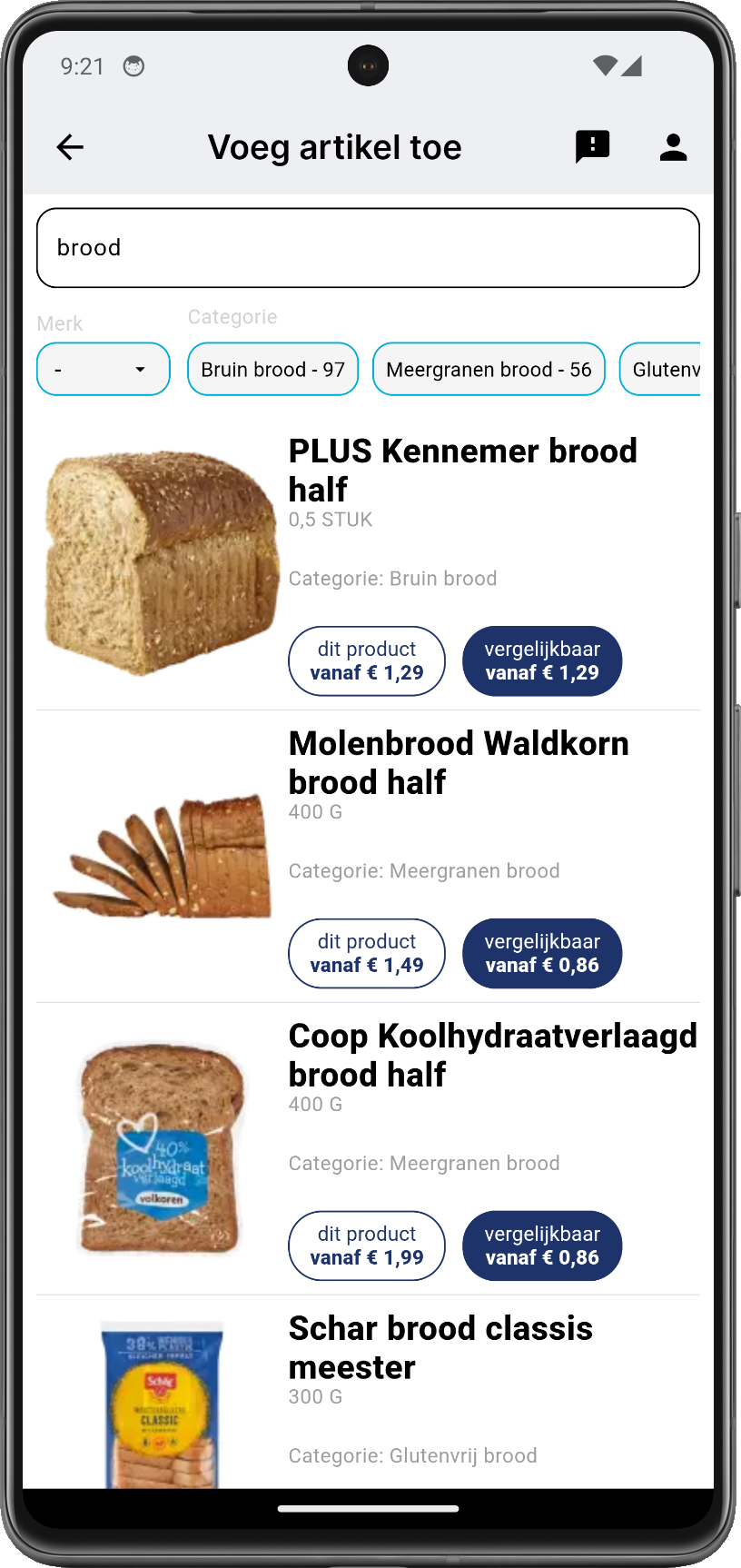Expand the Merk dropdown

coord(104,369)
